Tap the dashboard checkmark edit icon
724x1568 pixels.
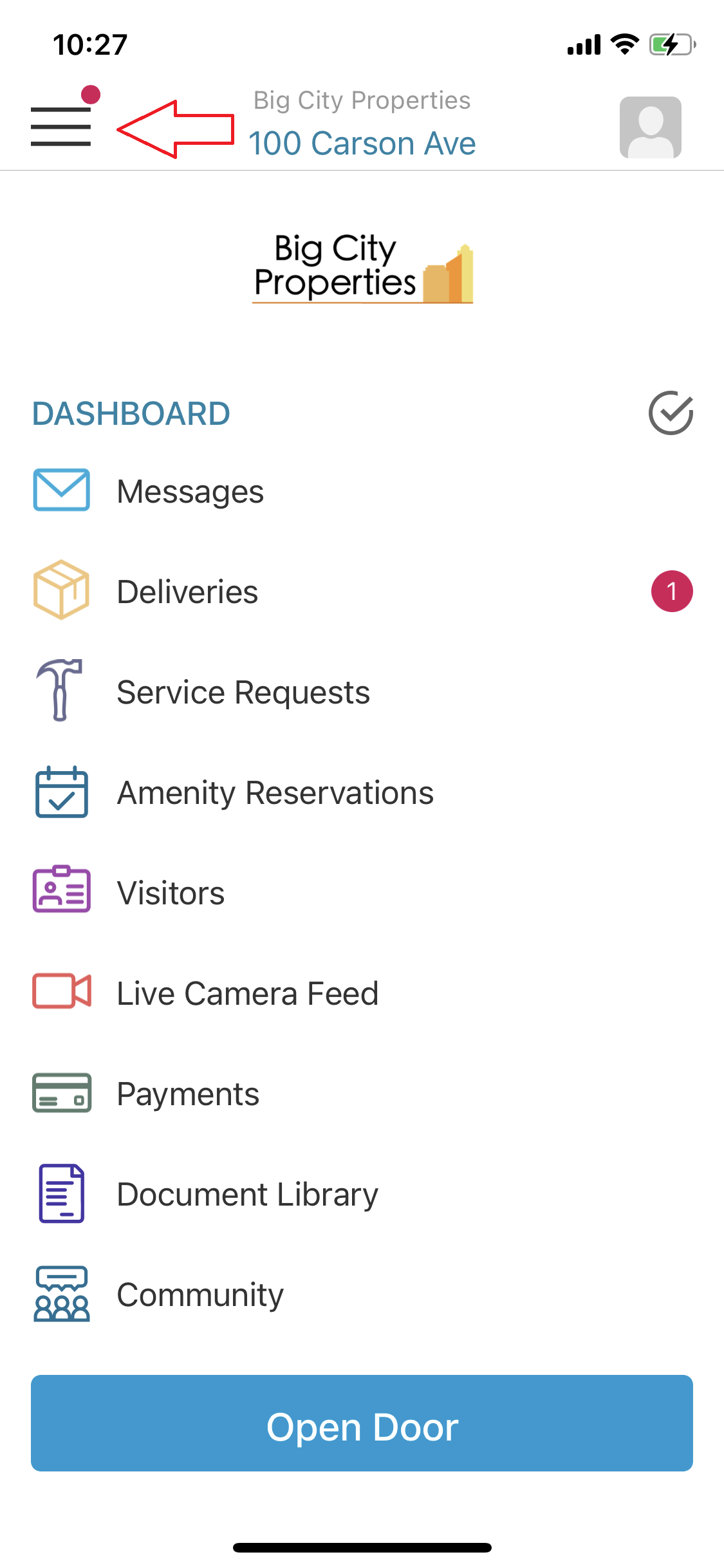coord(671,413)
